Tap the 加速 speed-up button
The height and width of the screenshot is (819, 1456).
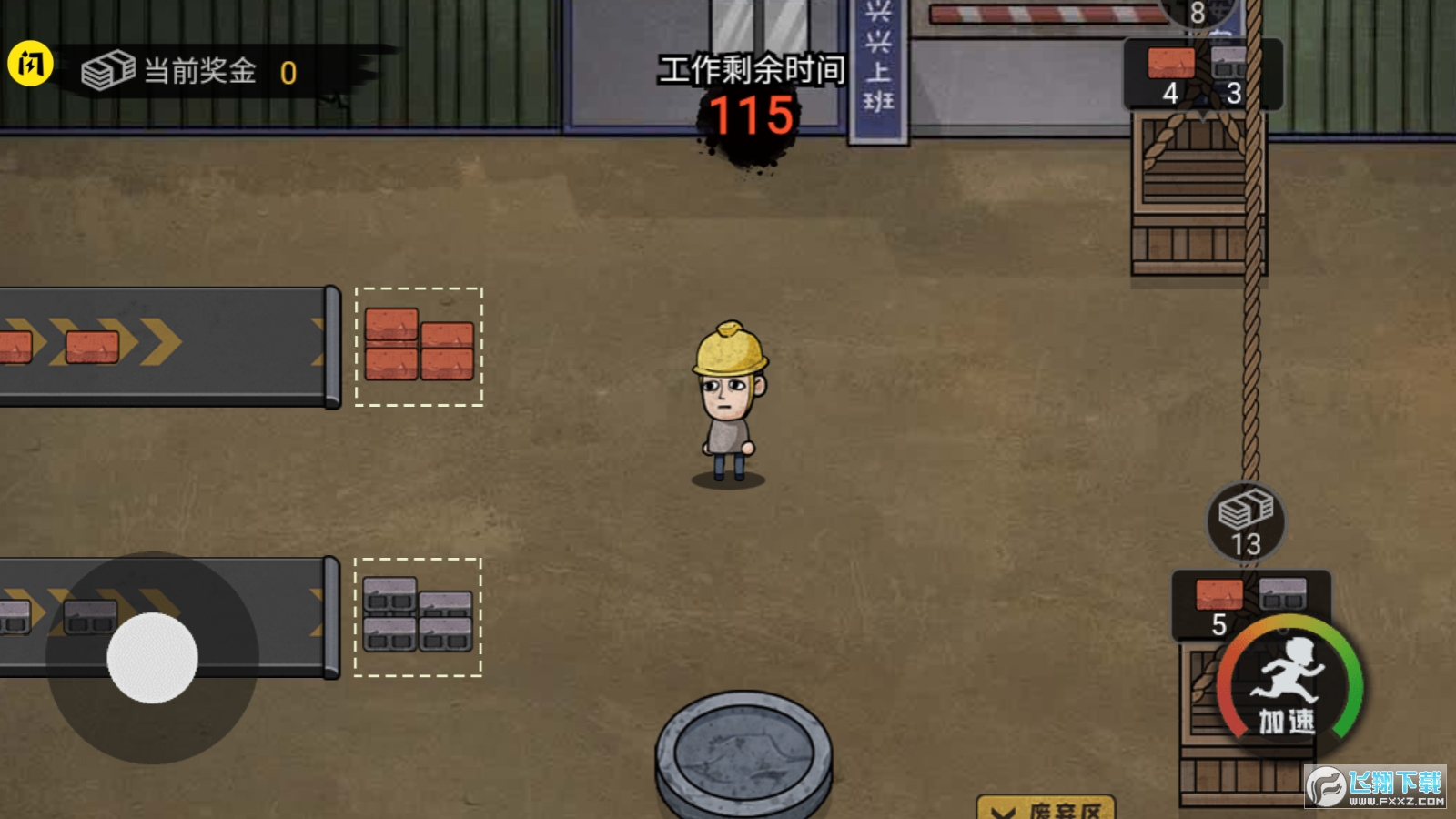click(x=1289, y=684)
